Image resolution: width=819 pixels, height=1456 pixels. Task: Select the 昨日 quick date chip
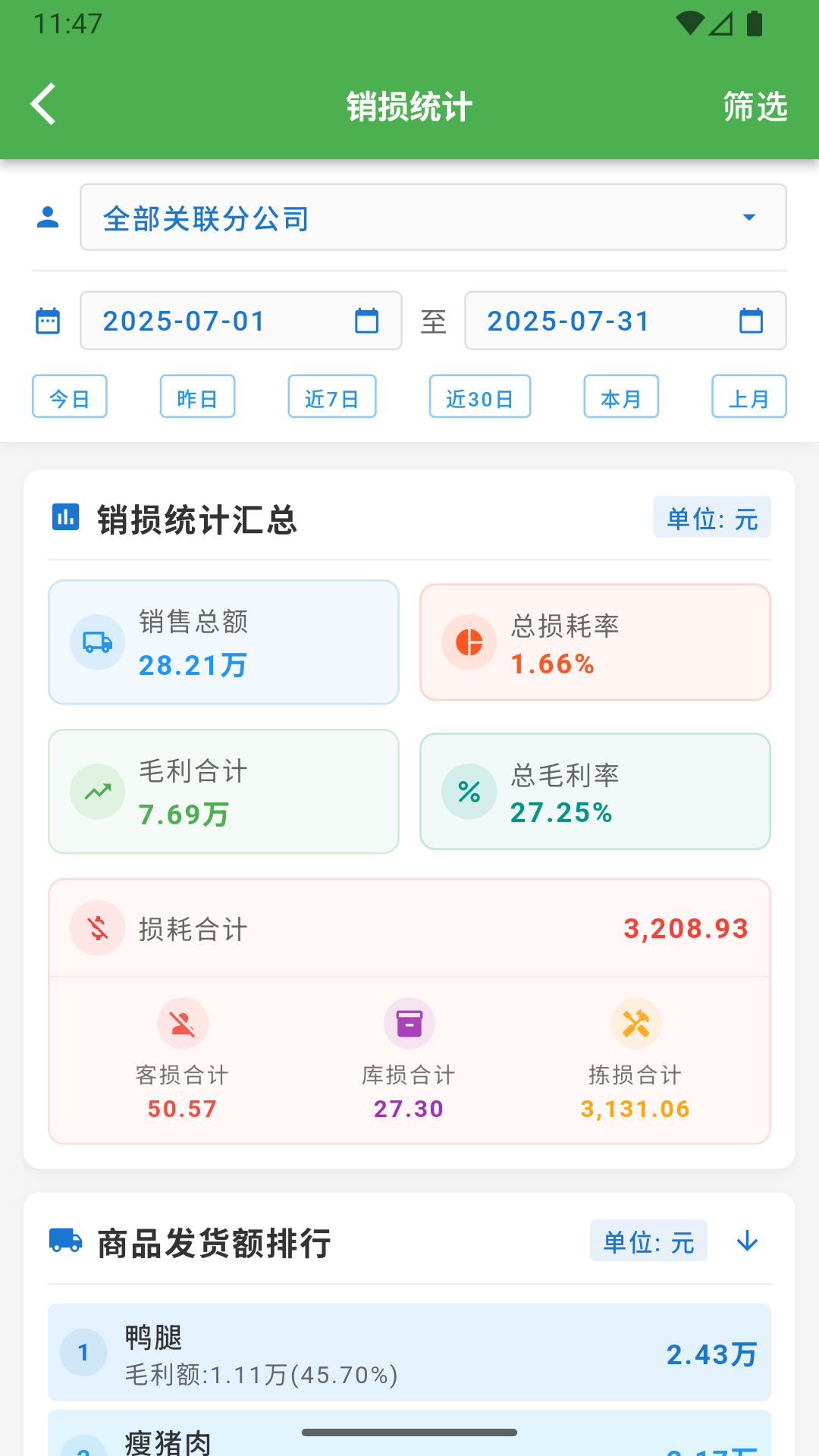[197, 397]
